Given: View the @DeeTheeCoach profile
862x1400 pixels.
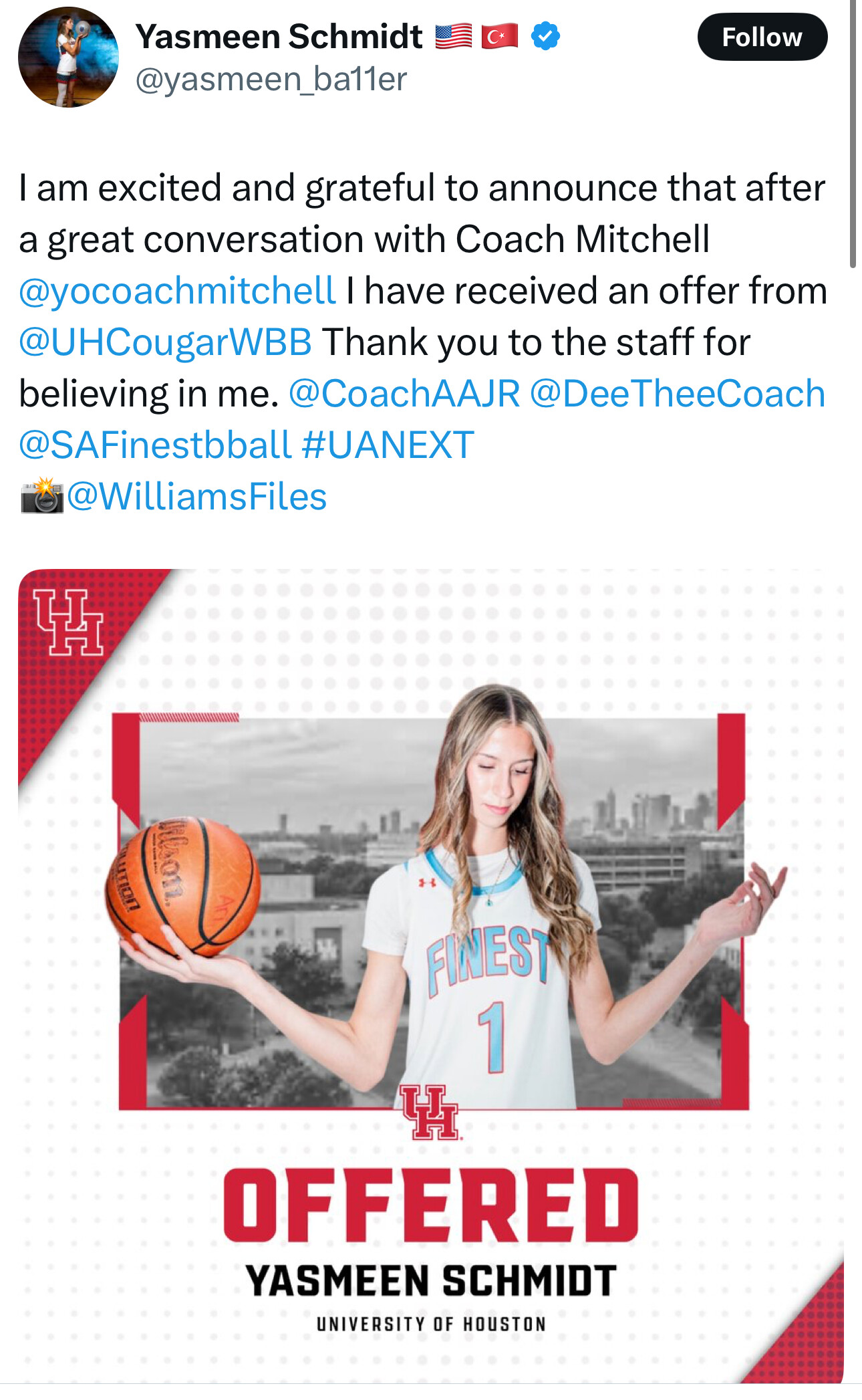Looking at the screenshot, I should (x=678, y=394).
